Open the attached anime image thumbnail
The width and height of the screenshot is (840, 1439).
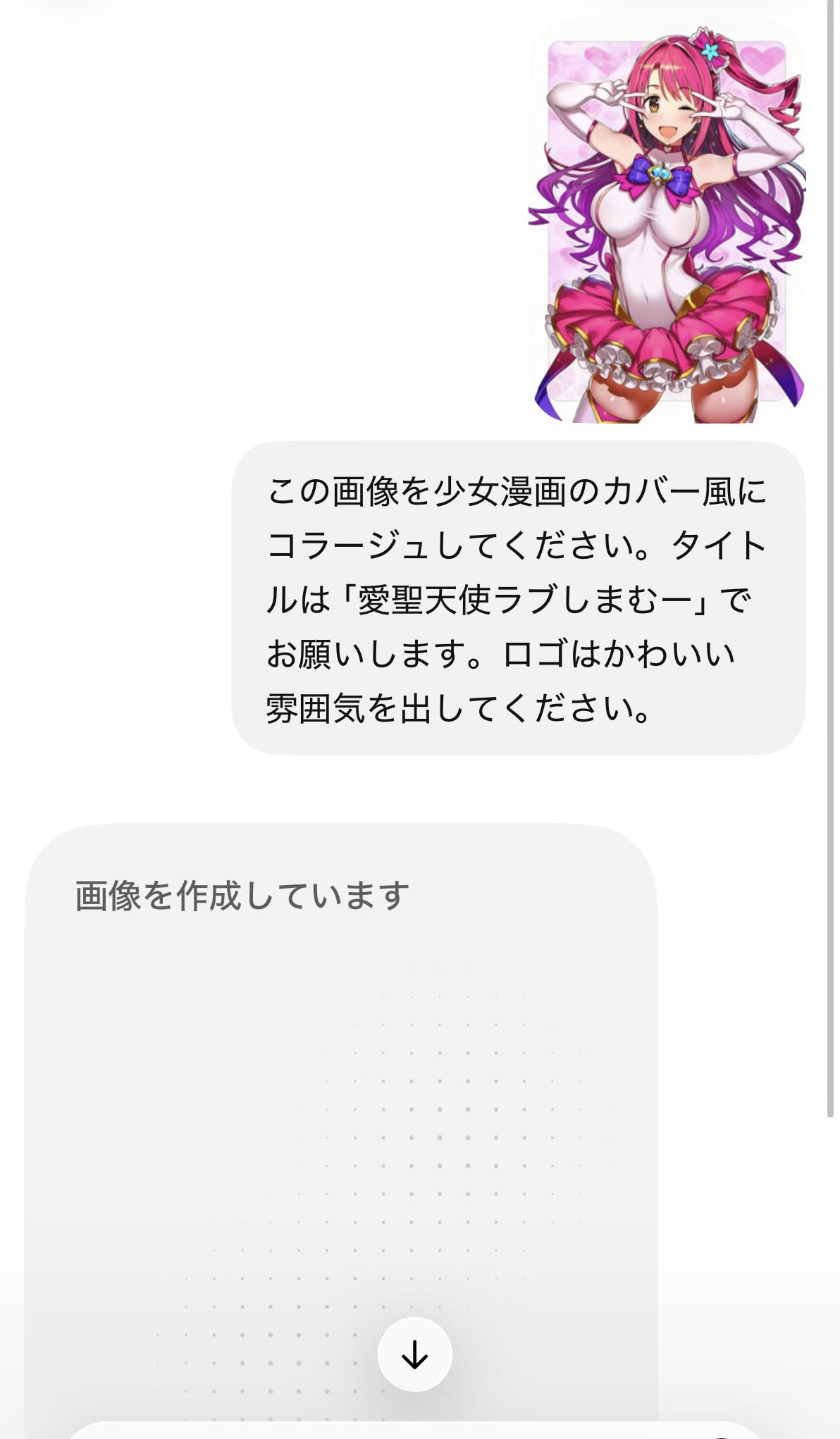tap(667, 221)
